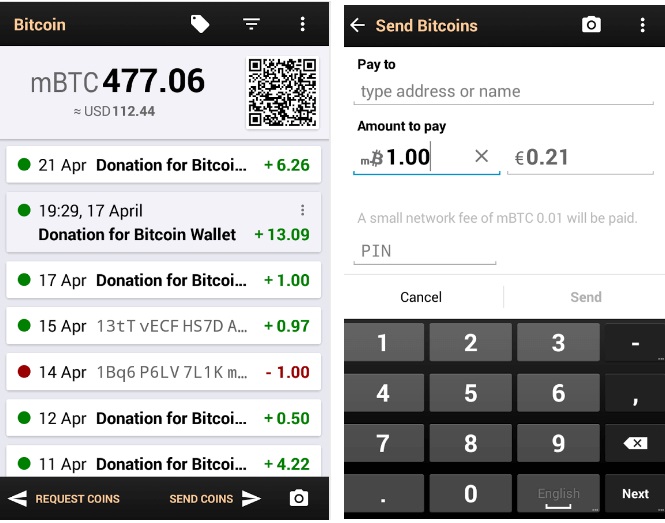Open the camera scanner beside Send Coins

click(298, 498)
